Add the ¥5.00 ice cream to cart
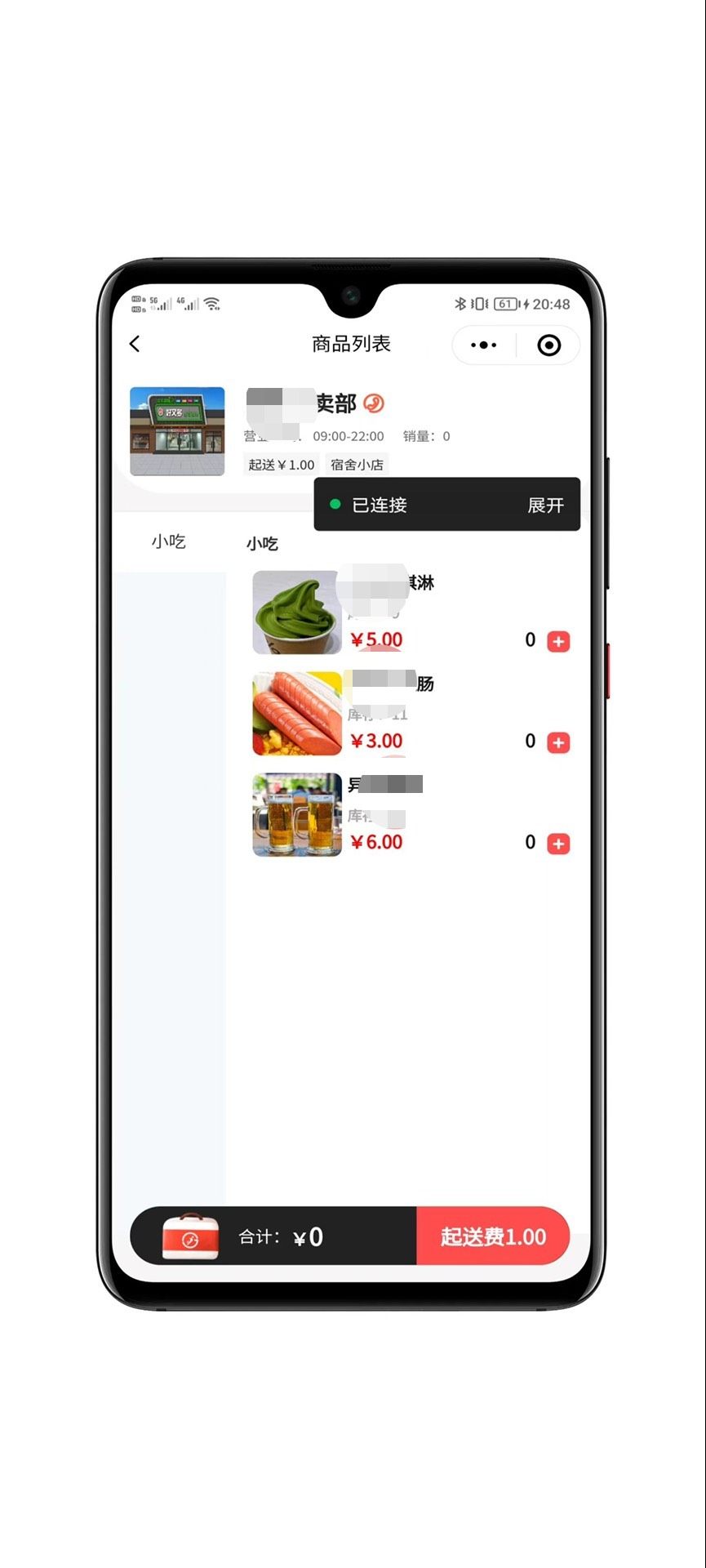Screen dimensions: 706x1568 pos(558,642)
